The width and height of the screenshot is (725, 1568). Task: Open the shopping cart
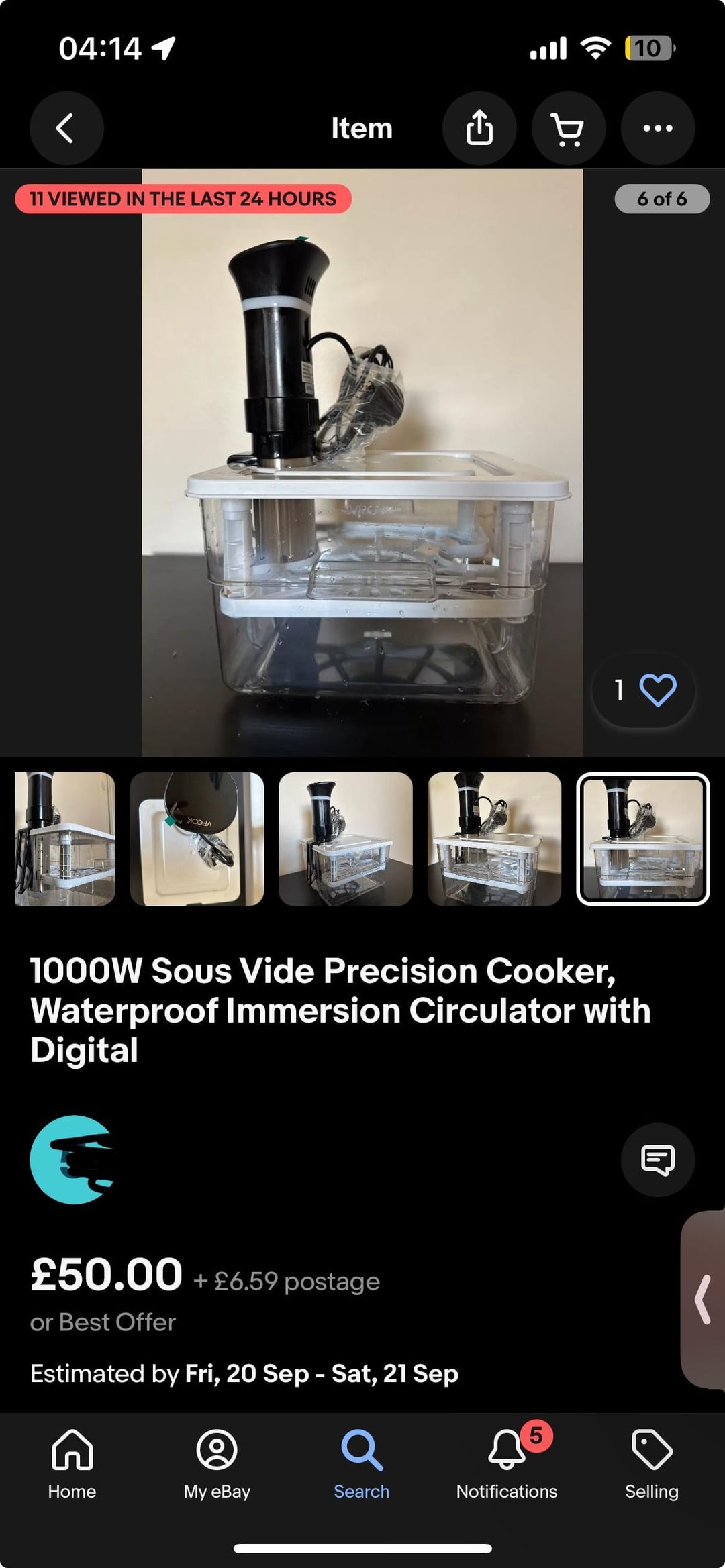tap(568, 128)
